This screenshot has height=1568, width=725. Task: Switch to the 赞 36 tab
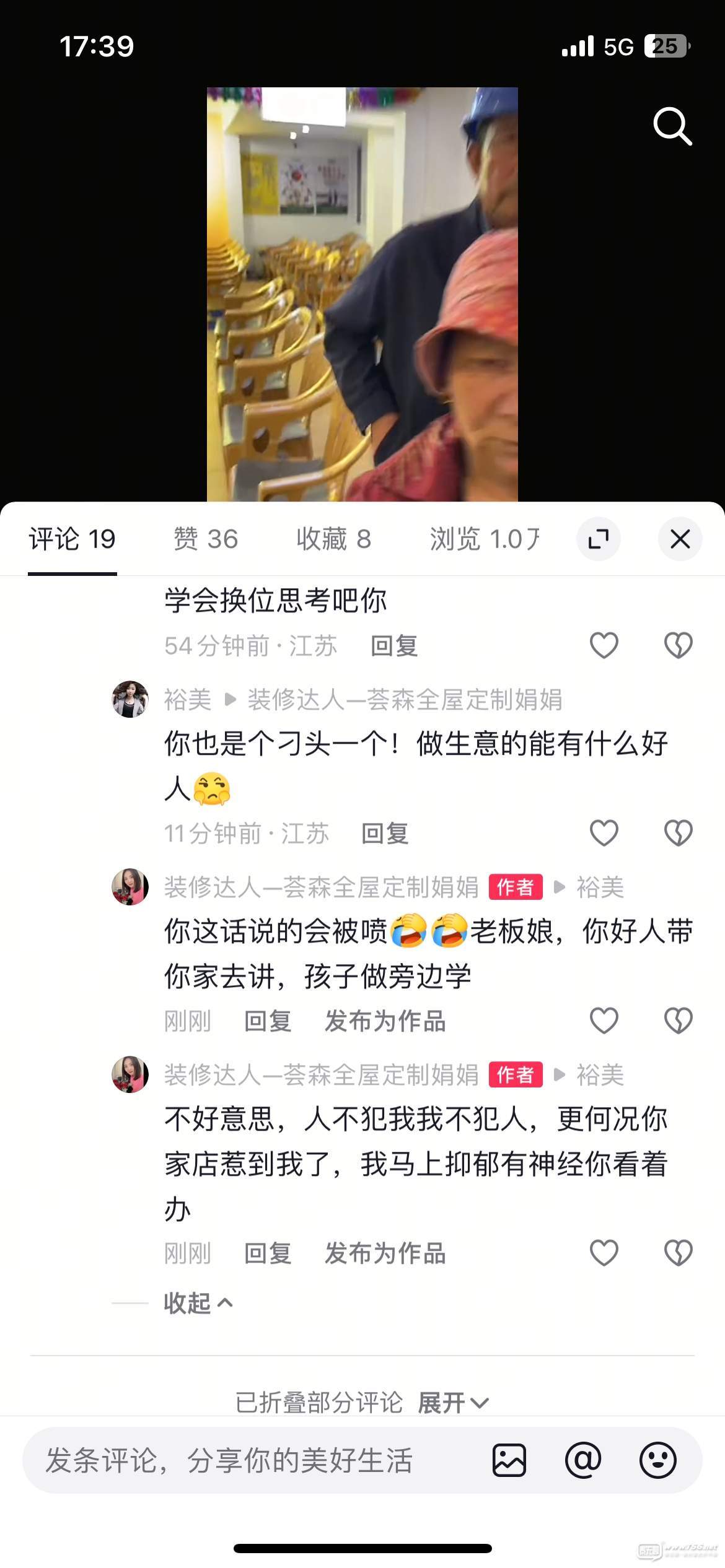pos(206,539)
